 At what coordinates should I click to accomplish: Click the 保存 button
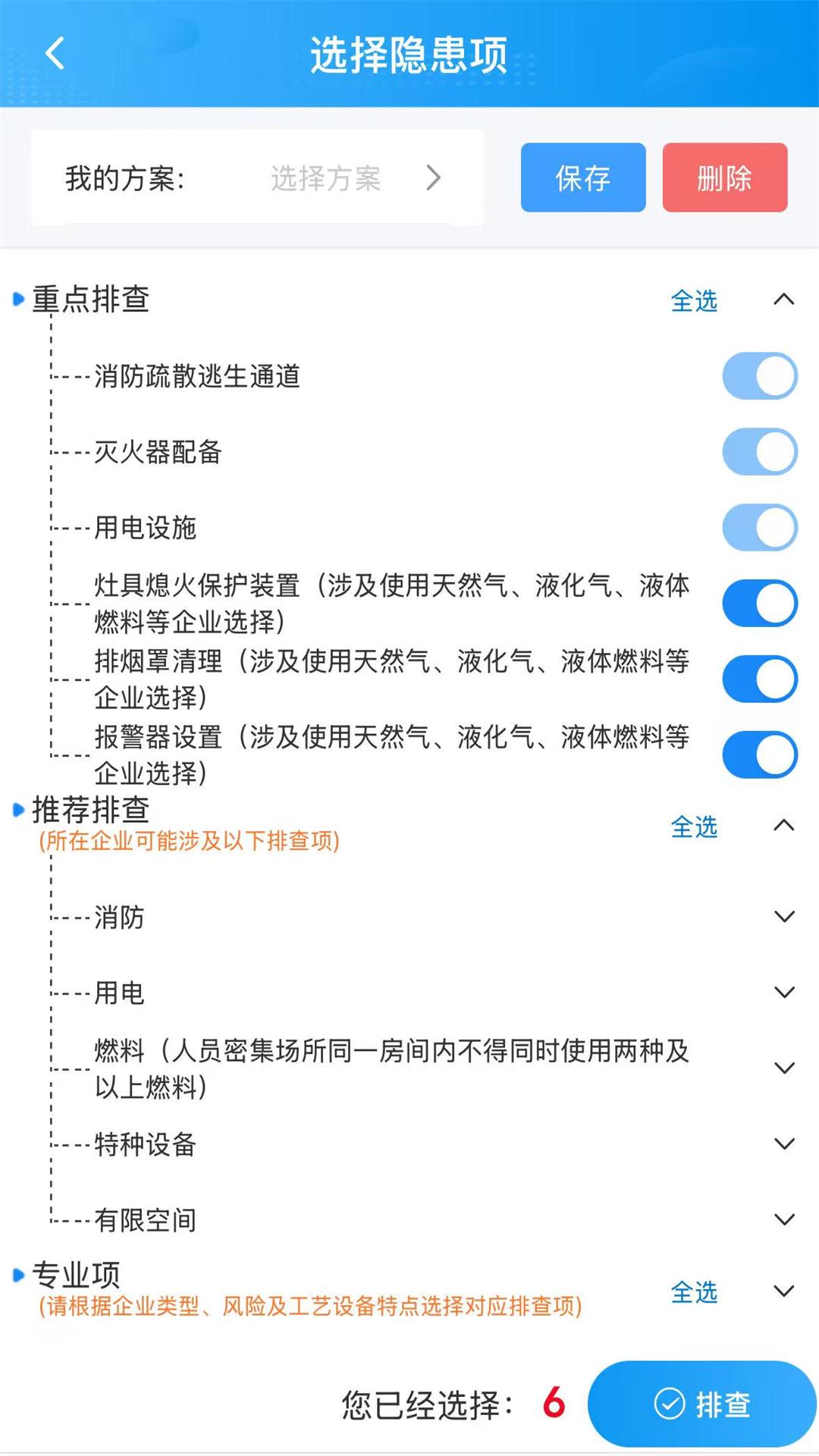point(582,178)
